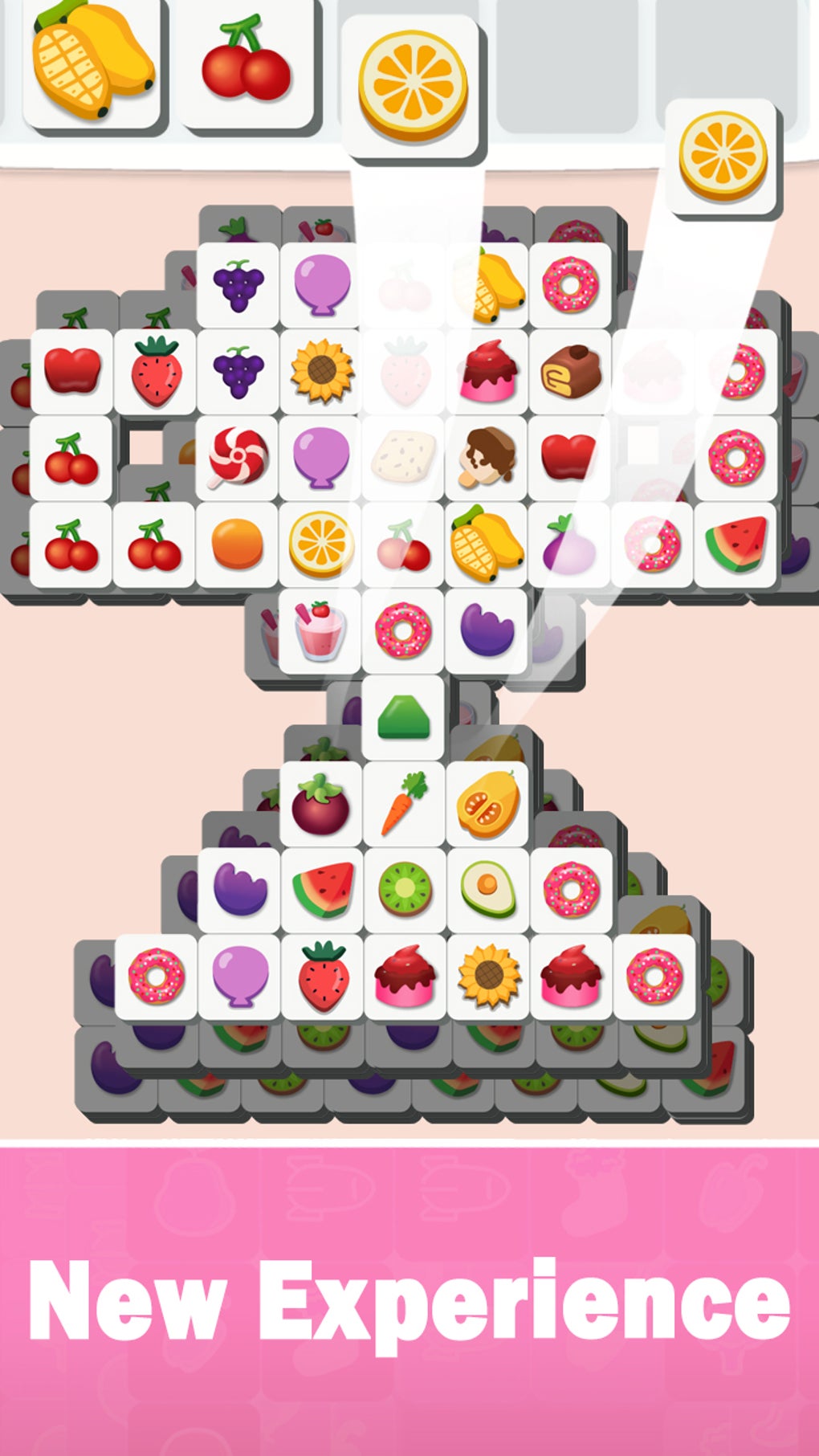Select the onion tile near the watermelon
This screenshot has width=819, height=1456.
coord(570,542)
